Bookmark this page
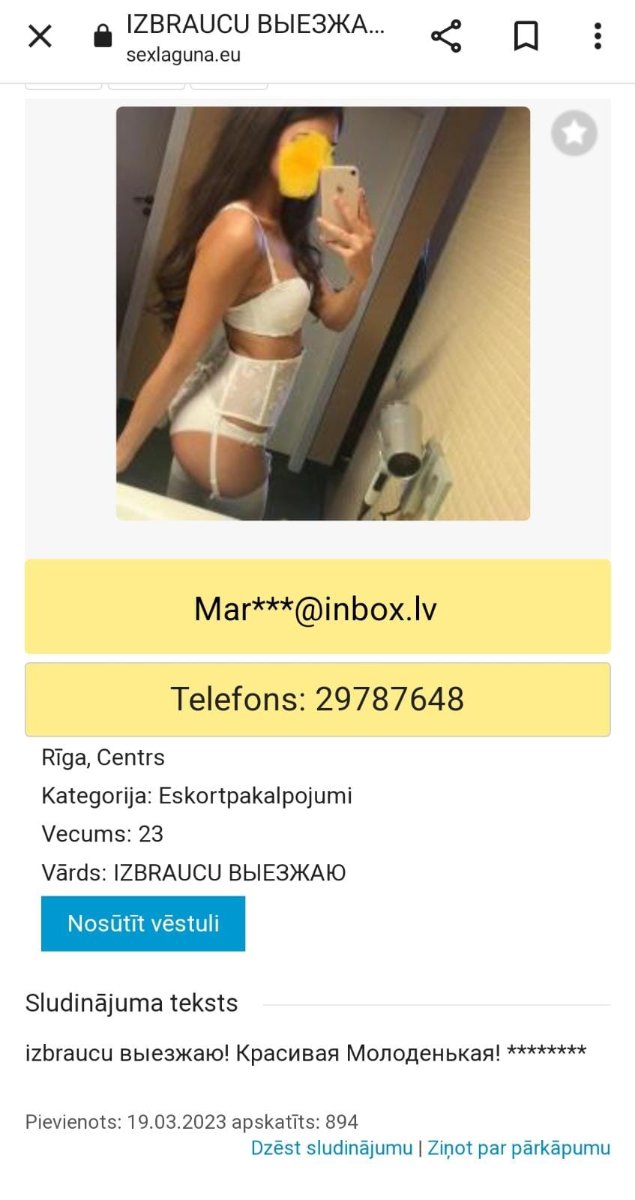The image size is (635, 1200). click(525, 37)
